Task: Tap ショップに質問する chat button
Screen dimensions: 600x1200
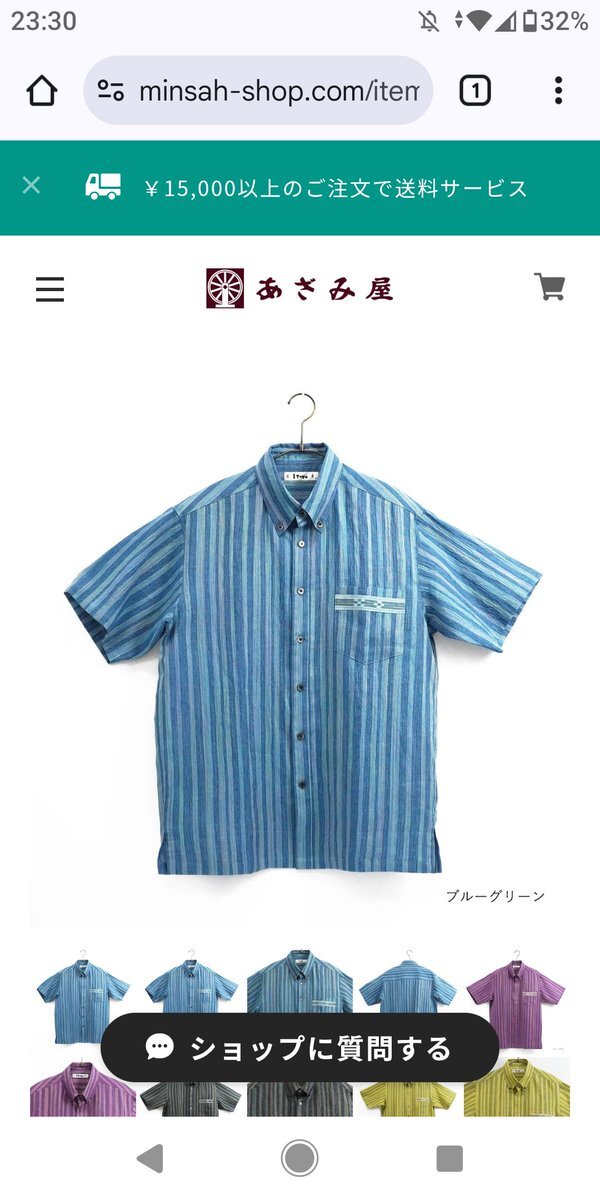Action: (x=300, y=1048)
